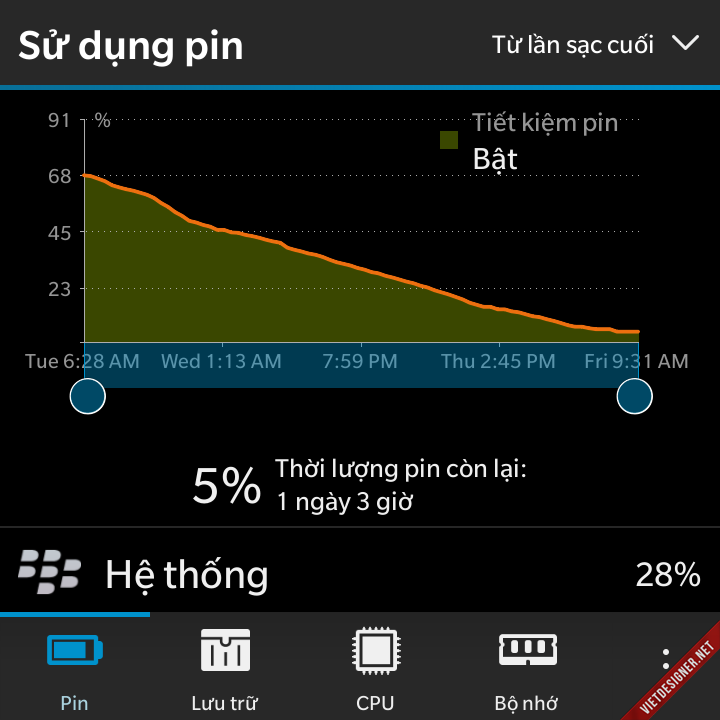
Task: Switch to the CPU tab
Action: pos(375,667)
